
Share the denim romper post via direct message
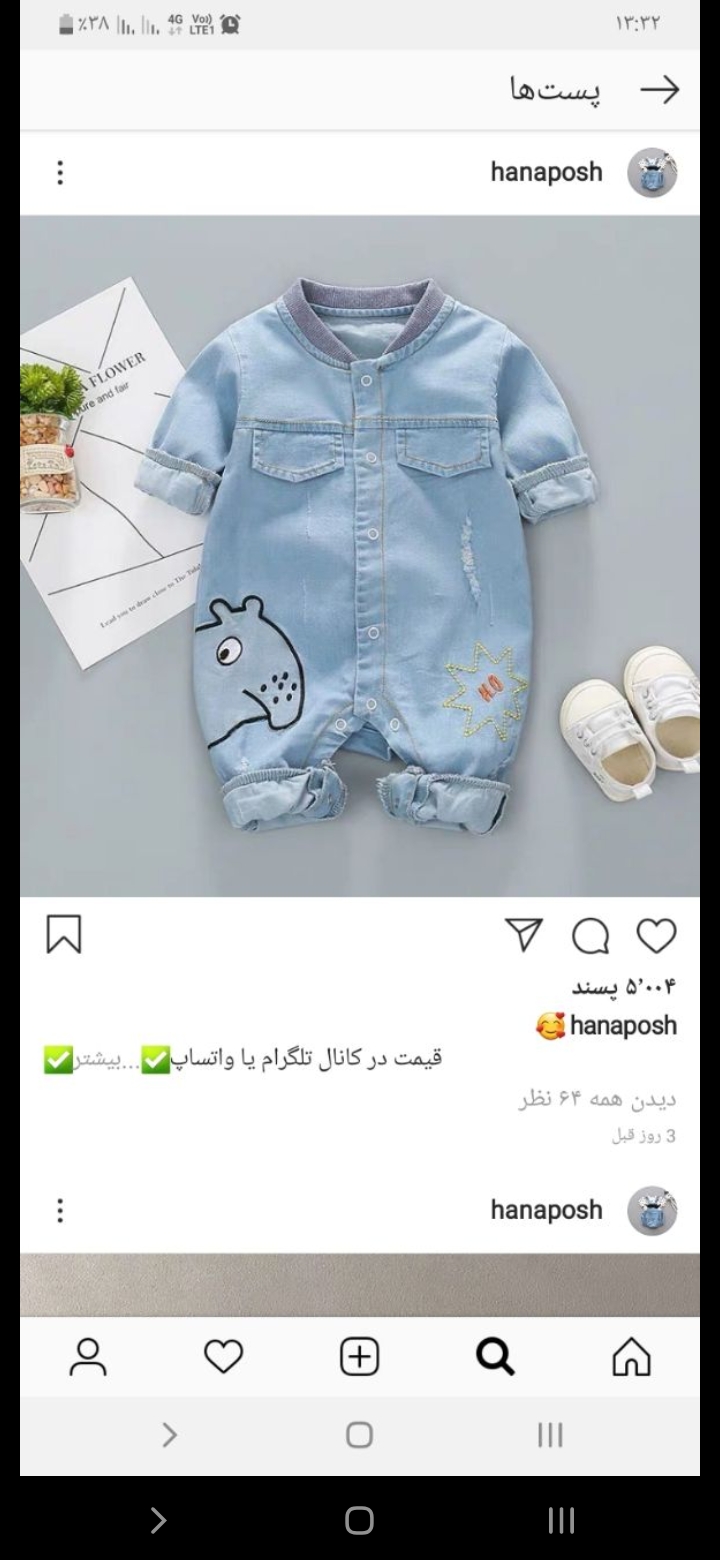(524, 935)
